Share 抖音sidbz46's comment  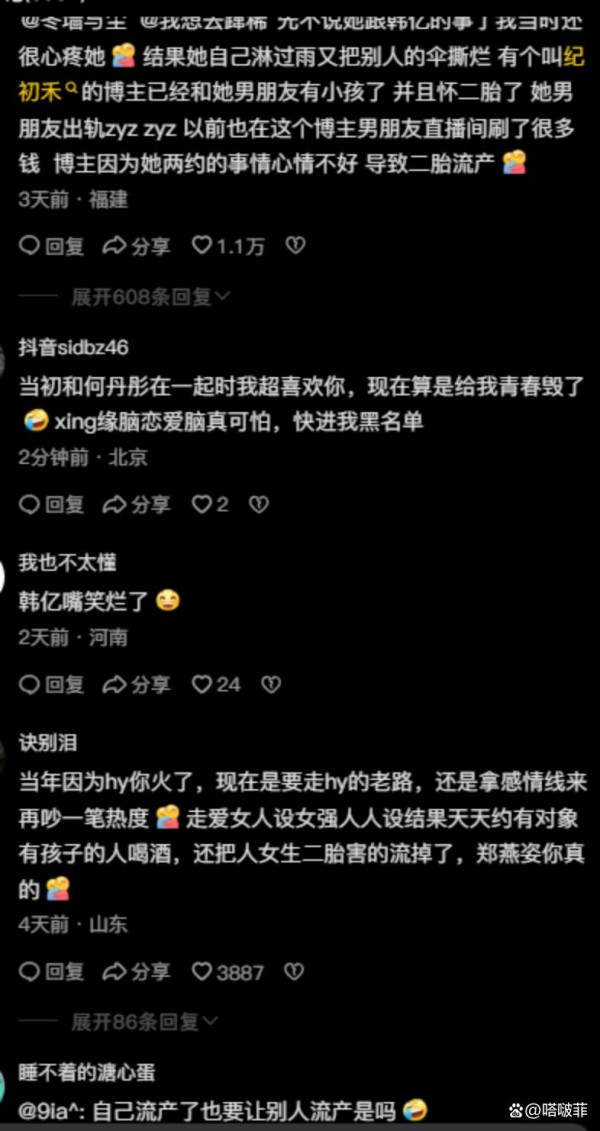(x=136, y=504)
